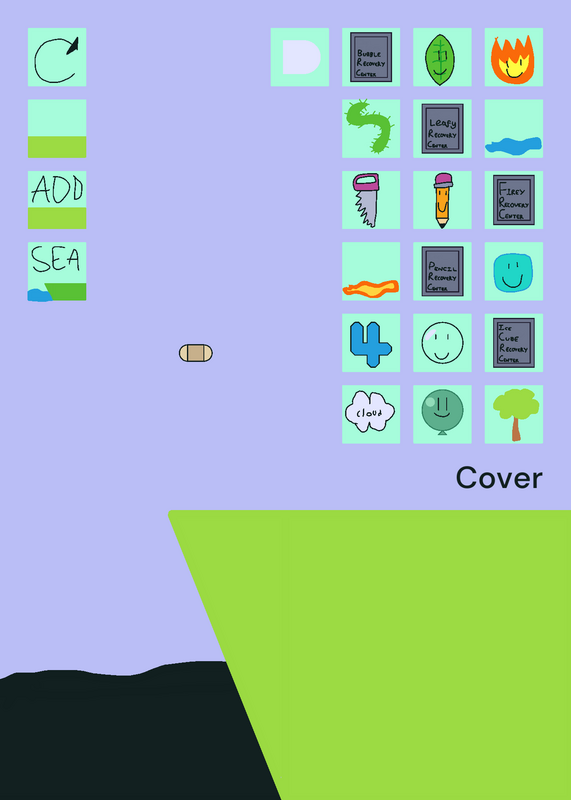Choose the blue water puddle tile
Image resolution: width=571 pixels, height=800 pixels.
514,129
